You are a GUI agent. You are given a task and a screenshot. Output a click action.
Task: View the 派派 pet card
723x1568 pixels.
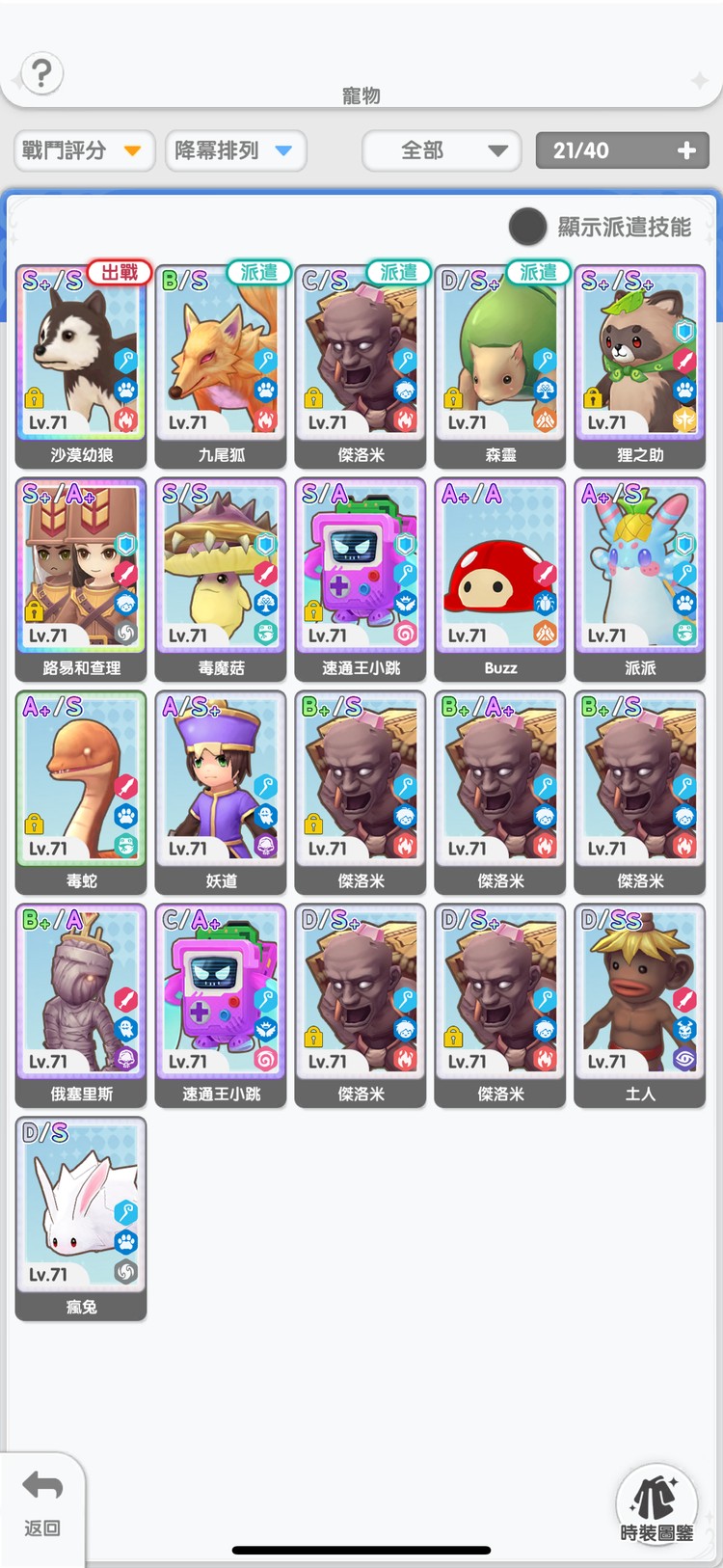point(640,579)
